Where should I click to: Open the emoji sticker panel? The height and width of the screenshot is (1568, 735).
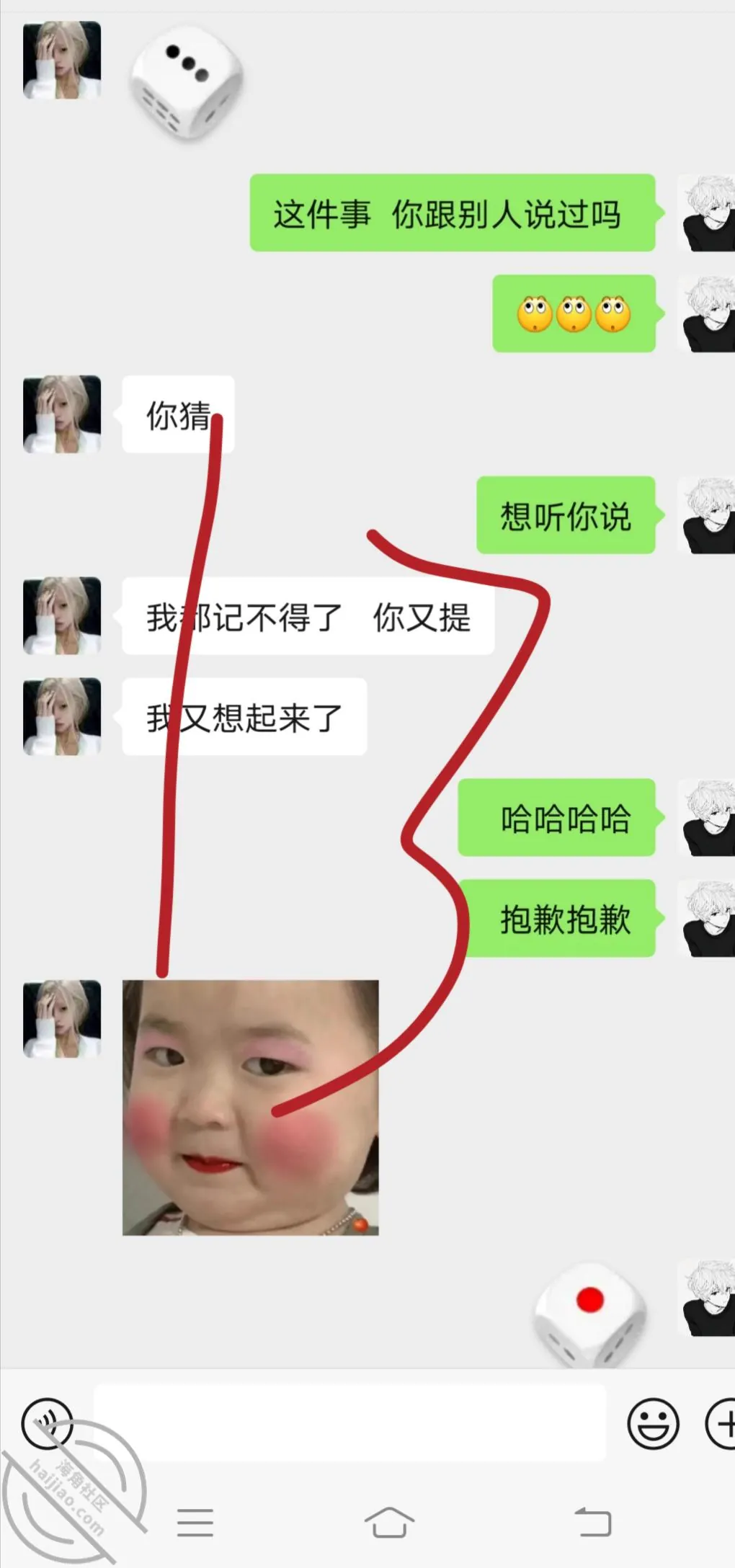[x=653, y=1423]
